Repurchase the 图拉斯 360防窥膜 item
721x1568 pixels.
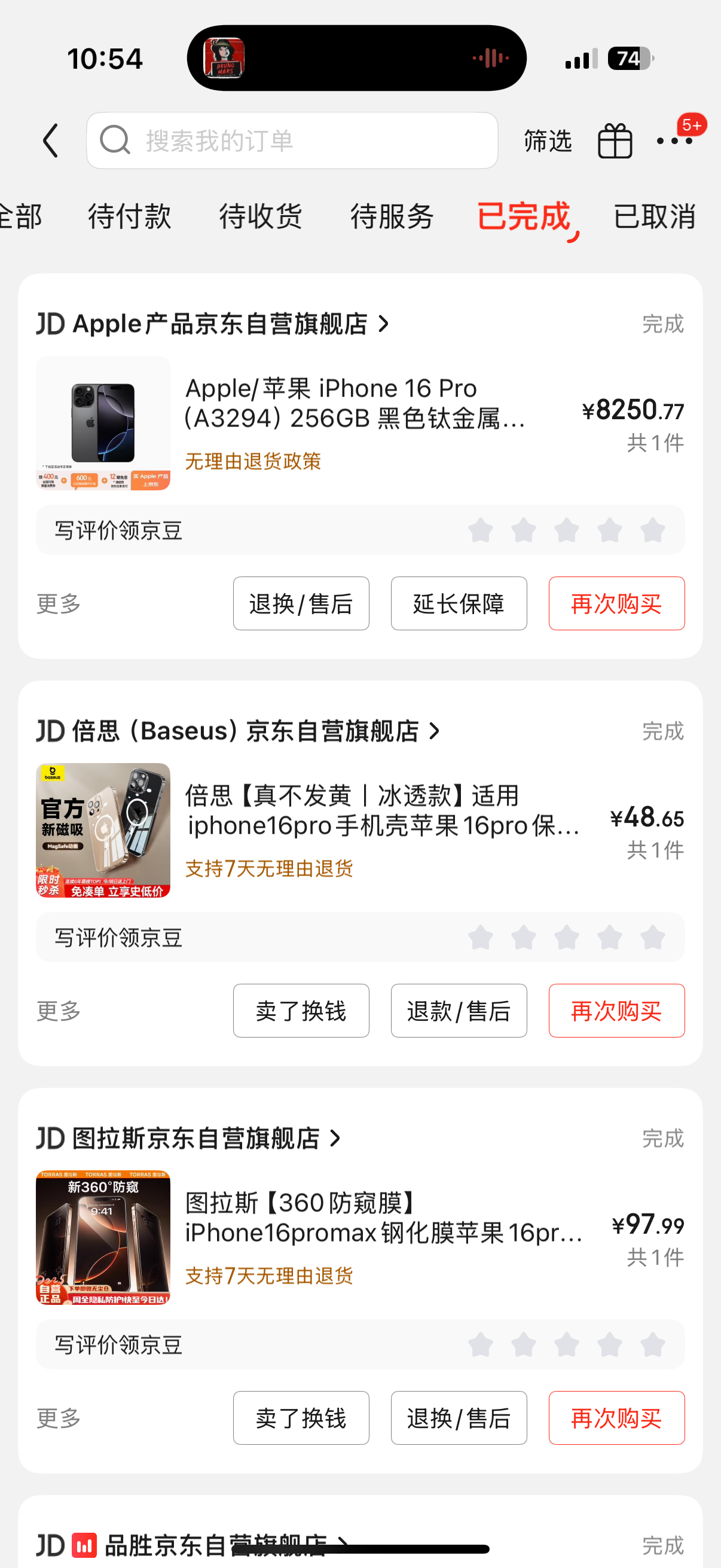click(x=616, y=1418)
